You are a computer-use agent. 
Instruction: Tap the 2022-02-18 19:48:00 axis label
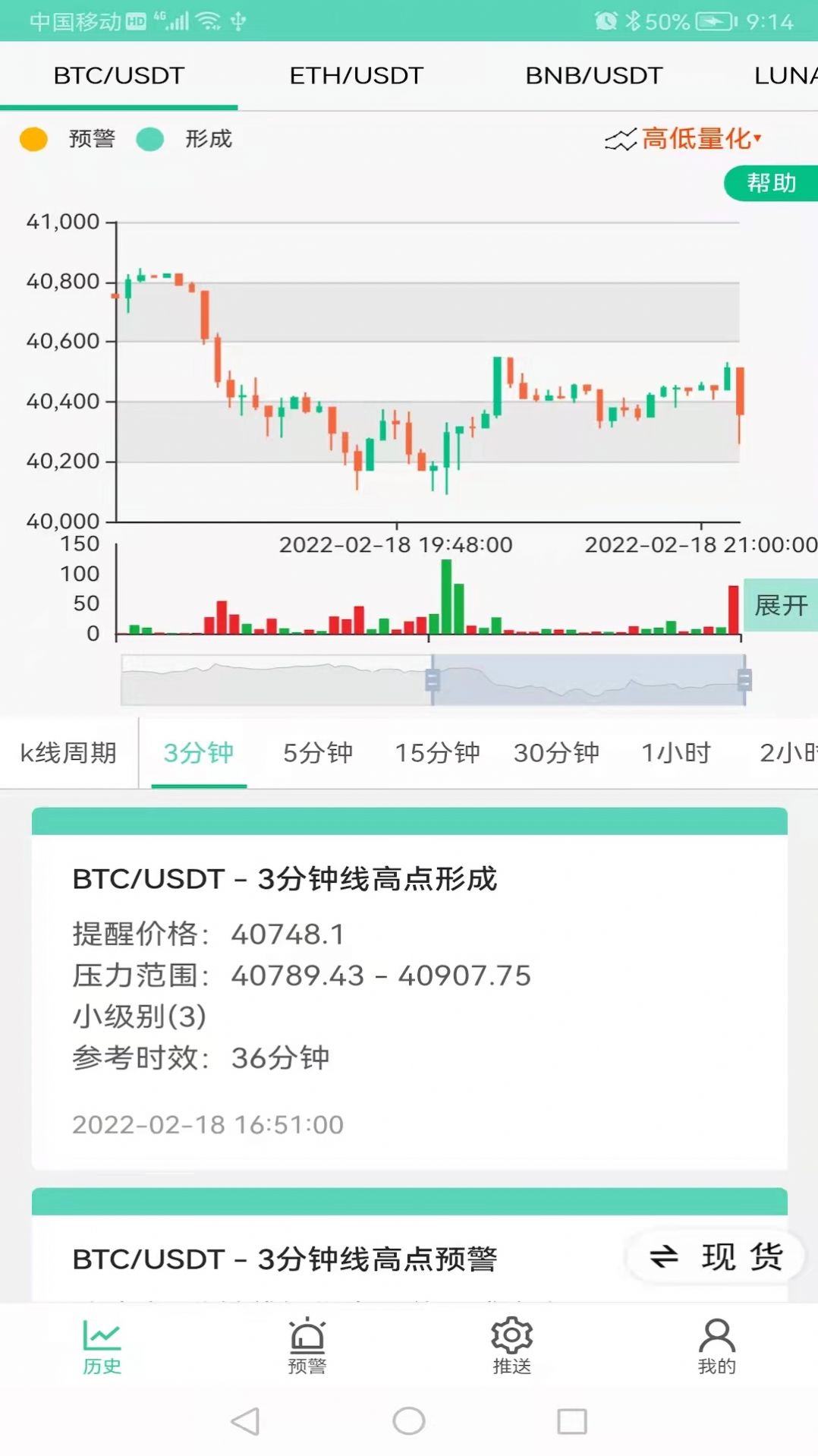pyautogui.click(x=395, y=544)
